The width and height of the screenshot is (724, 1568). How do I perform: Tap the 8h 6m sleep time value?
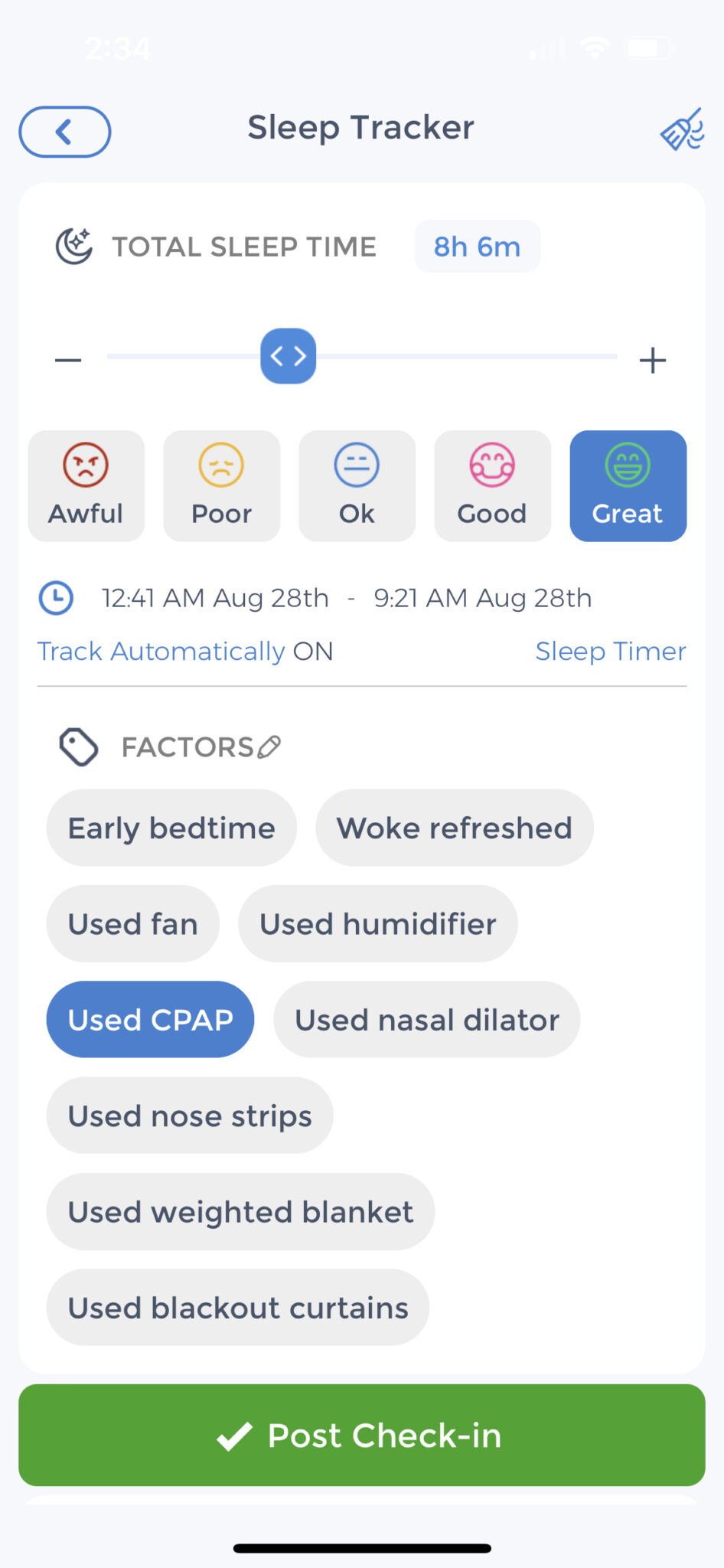477,246
